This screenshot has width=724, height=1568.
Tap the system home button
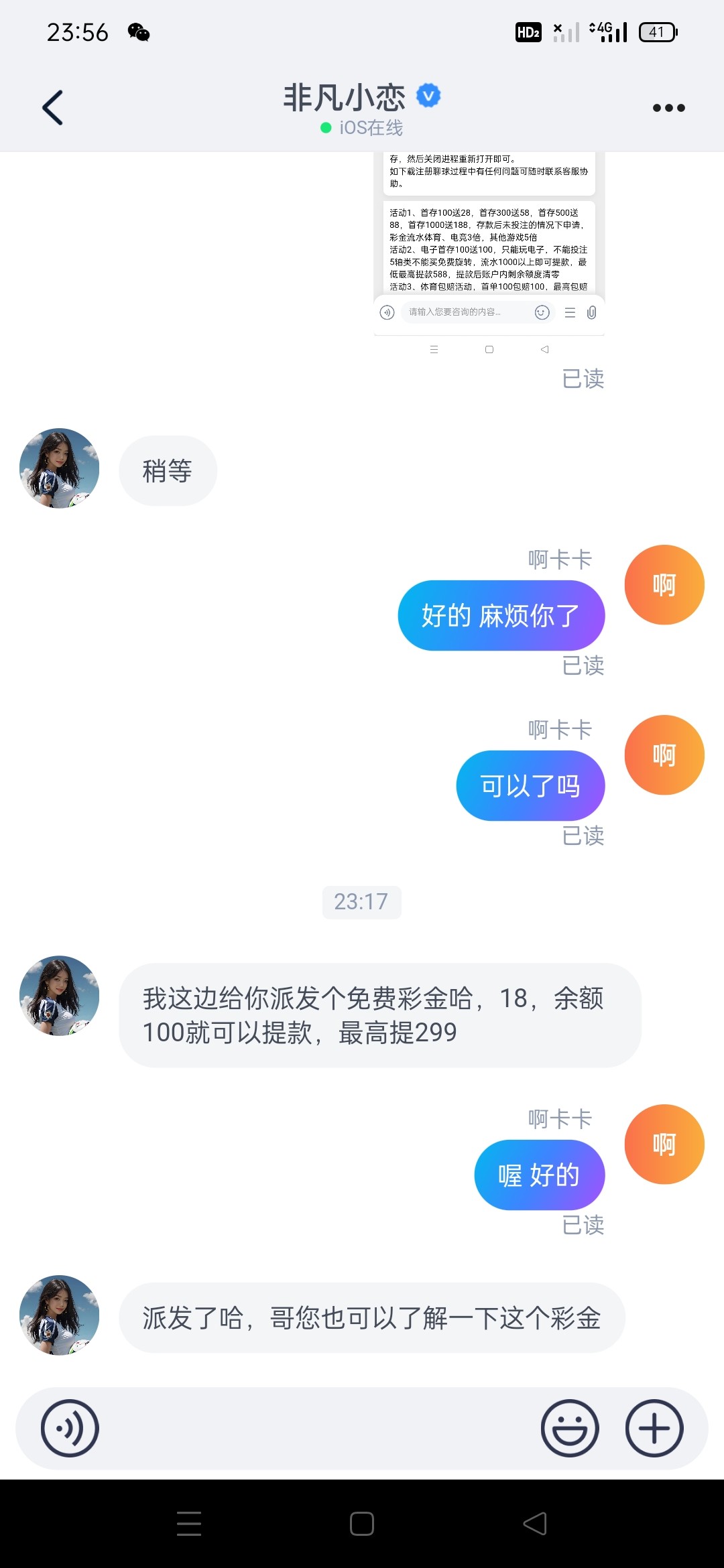361,1523
